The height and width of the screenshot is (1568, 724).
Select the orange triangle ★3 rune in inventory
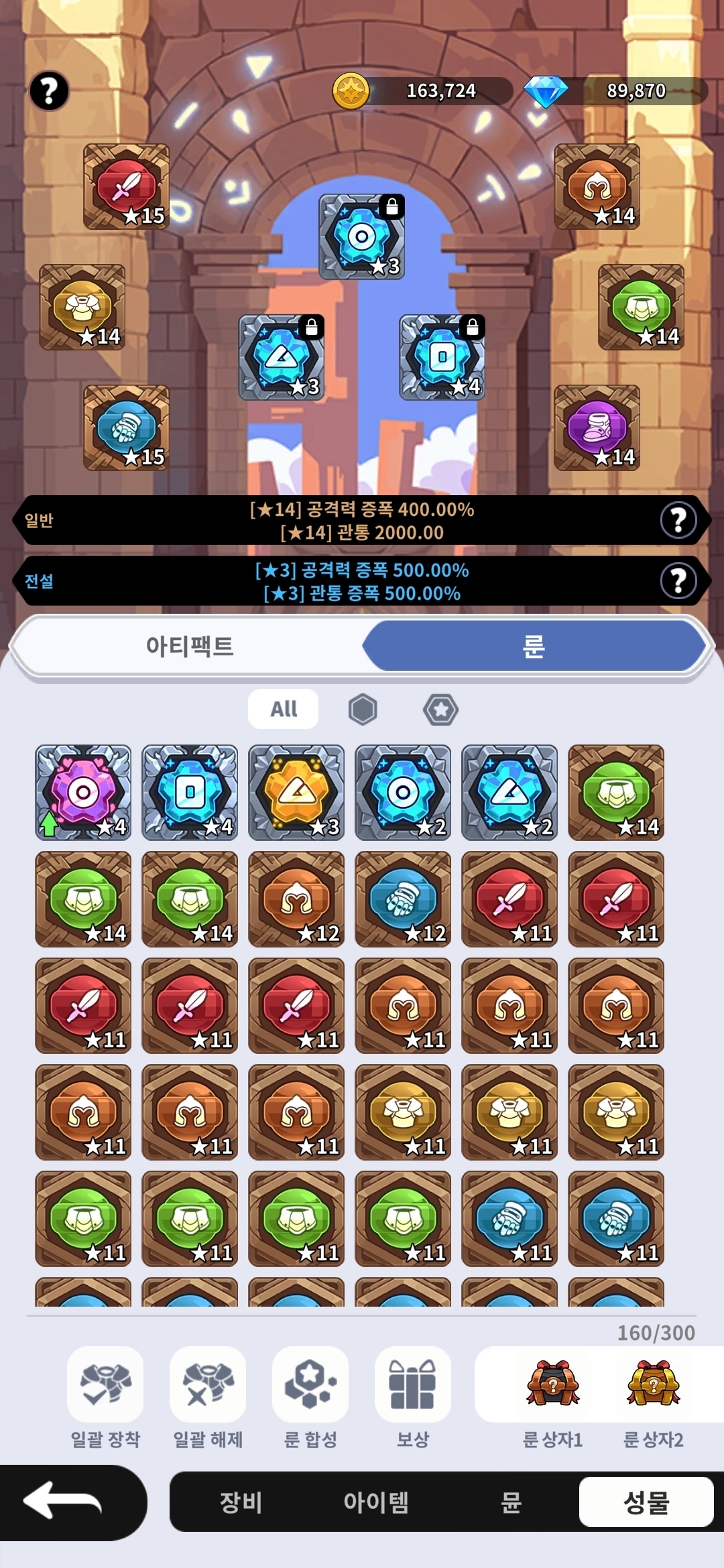coord(296,793)
